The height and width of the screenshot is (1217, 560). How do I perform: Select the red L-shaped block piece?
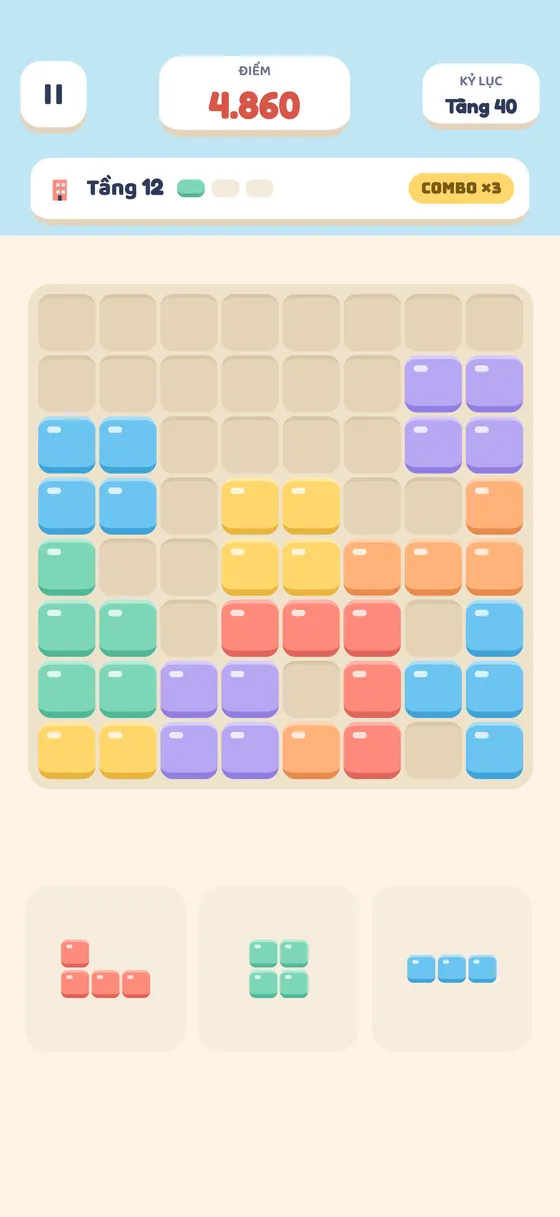[105, 968]
